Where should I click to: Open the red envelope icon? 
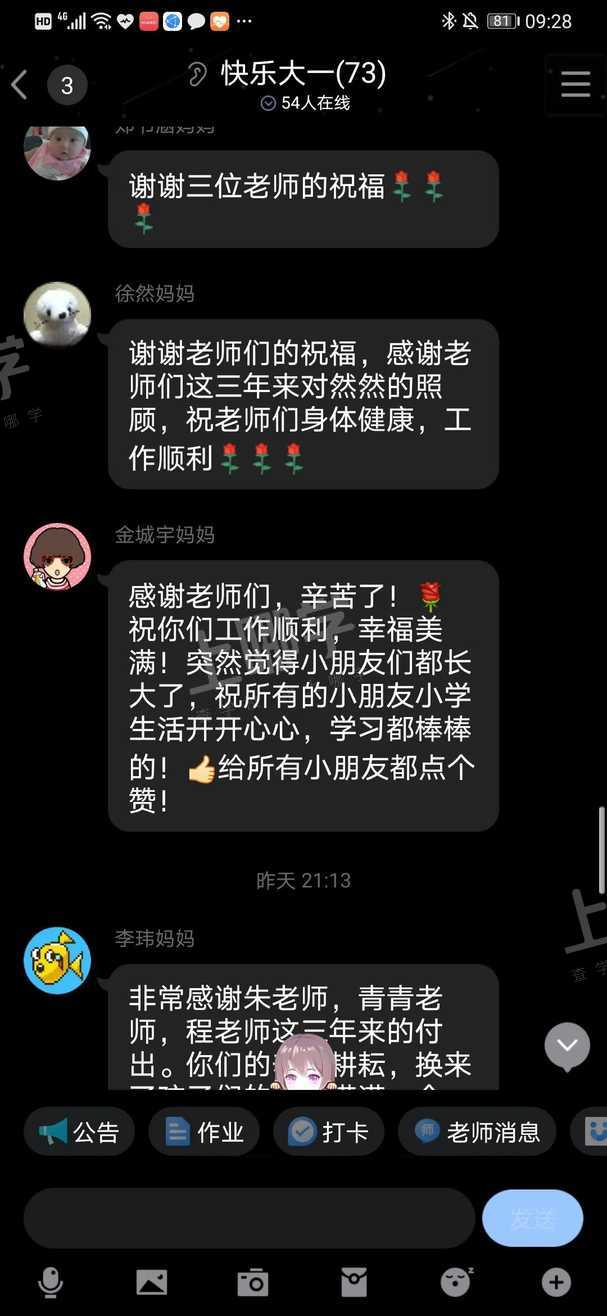354,1281
